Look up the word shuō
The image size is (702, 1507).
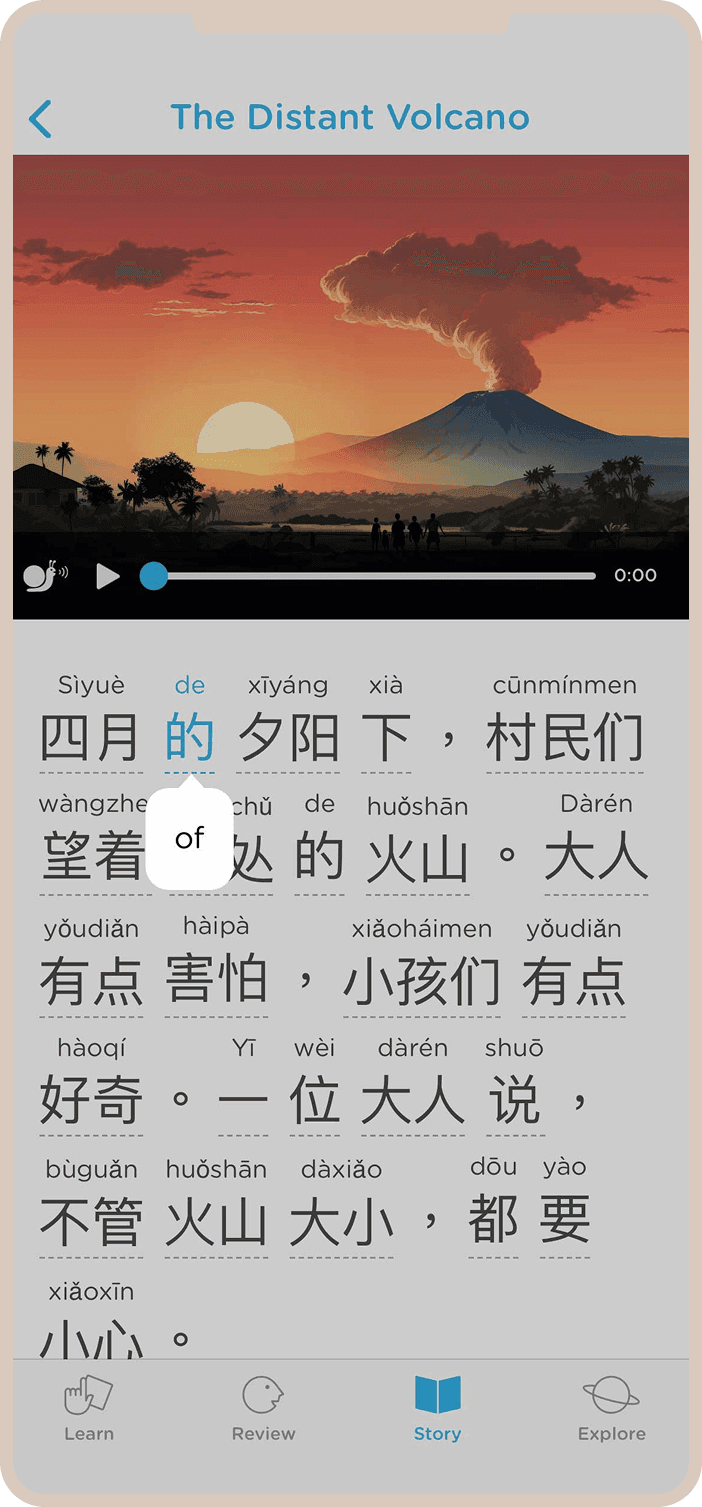pyautogui.click(x=514, y=1100)
